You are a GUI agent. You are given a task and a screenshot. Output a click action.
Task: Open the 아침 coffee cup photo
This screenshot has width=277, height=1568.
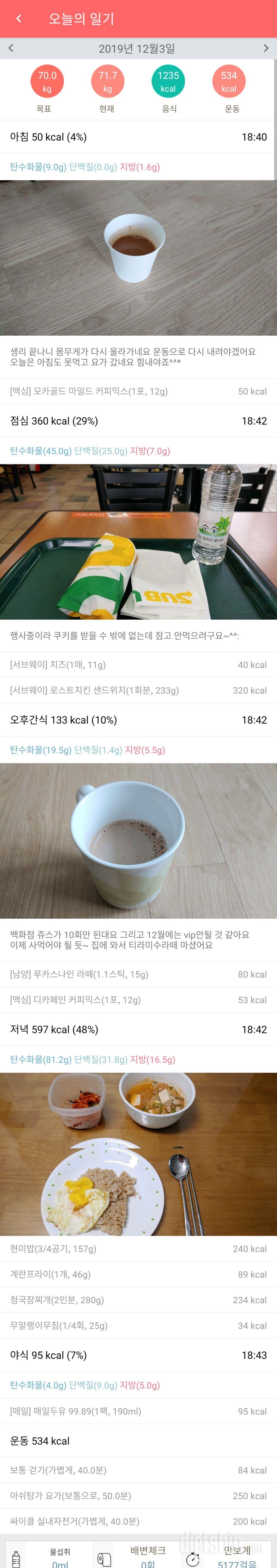coord(138,258)
